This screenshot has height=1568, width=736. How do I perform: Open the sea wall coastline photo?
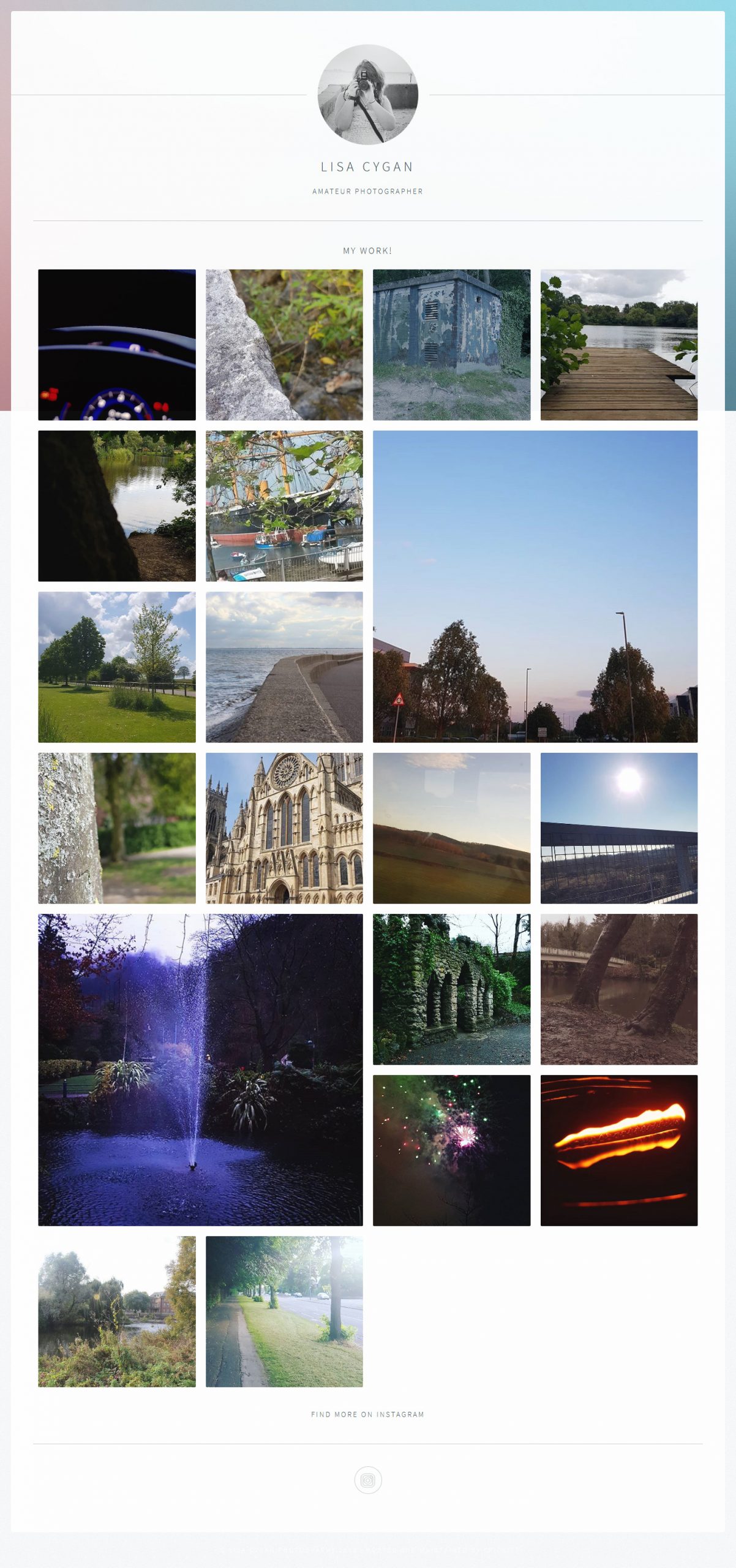pyautogui.click(x=284, y=667)
